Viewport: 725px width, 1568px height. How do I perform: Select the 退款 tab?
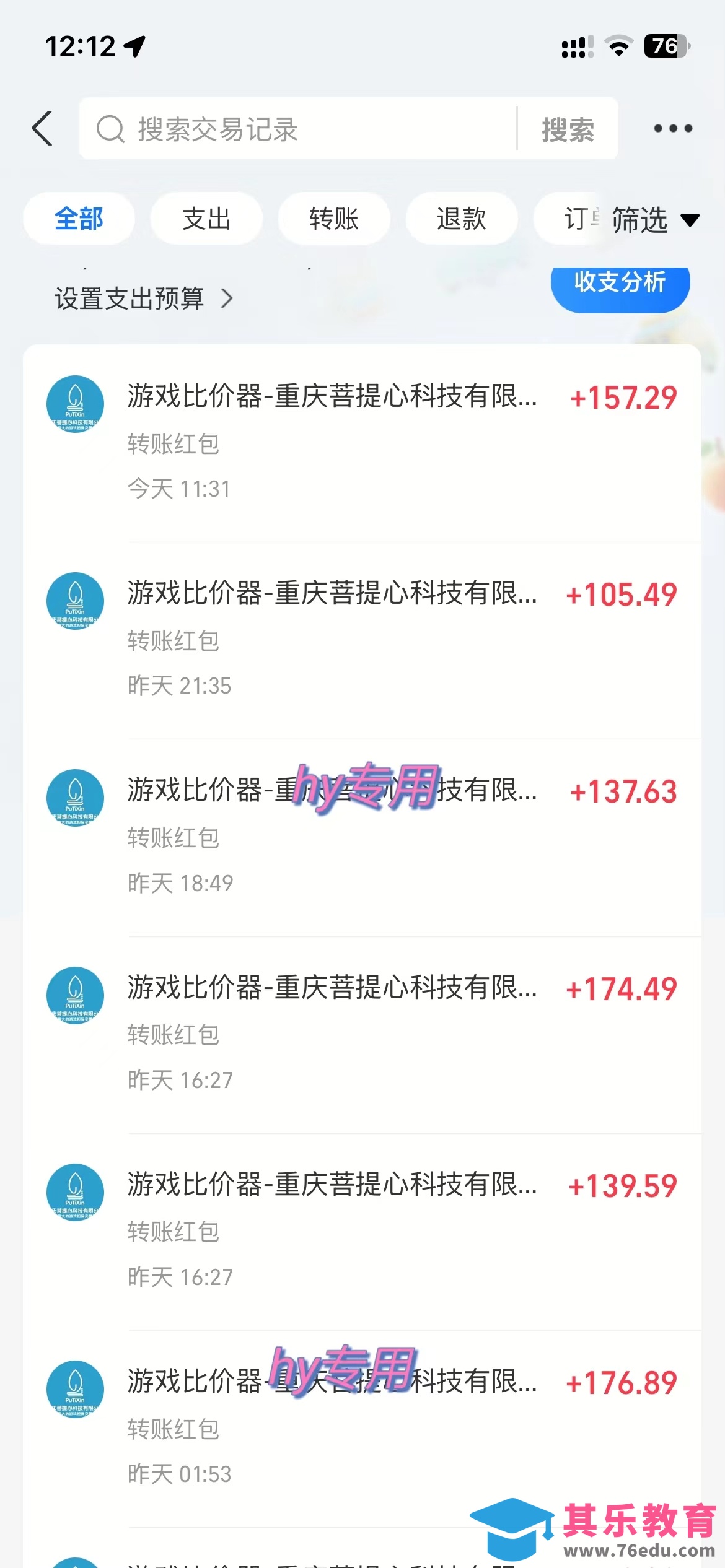coord(462,219)
